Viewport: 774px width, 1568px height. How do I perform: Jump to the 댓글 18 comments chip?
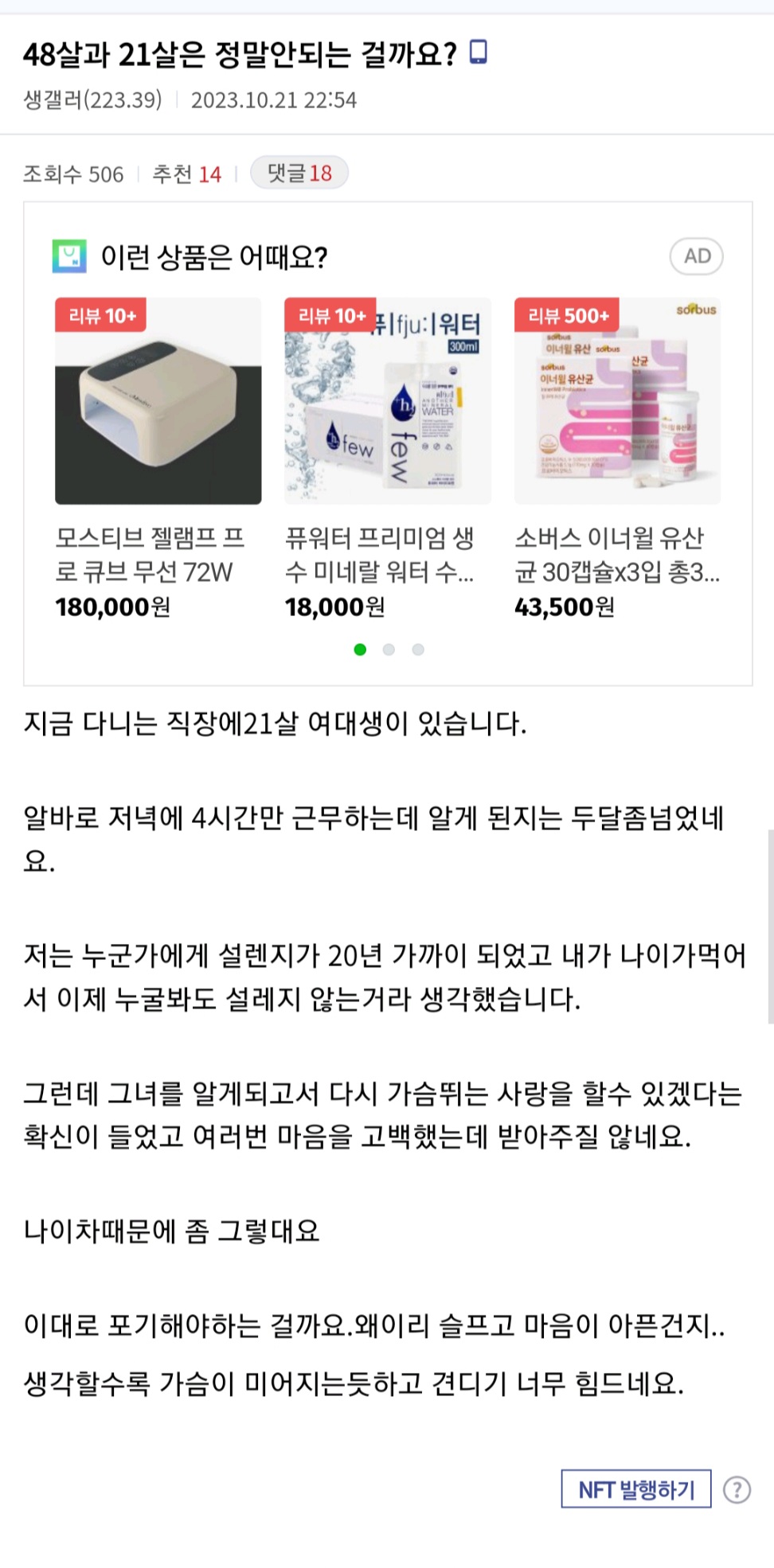(x=299, y=173)
